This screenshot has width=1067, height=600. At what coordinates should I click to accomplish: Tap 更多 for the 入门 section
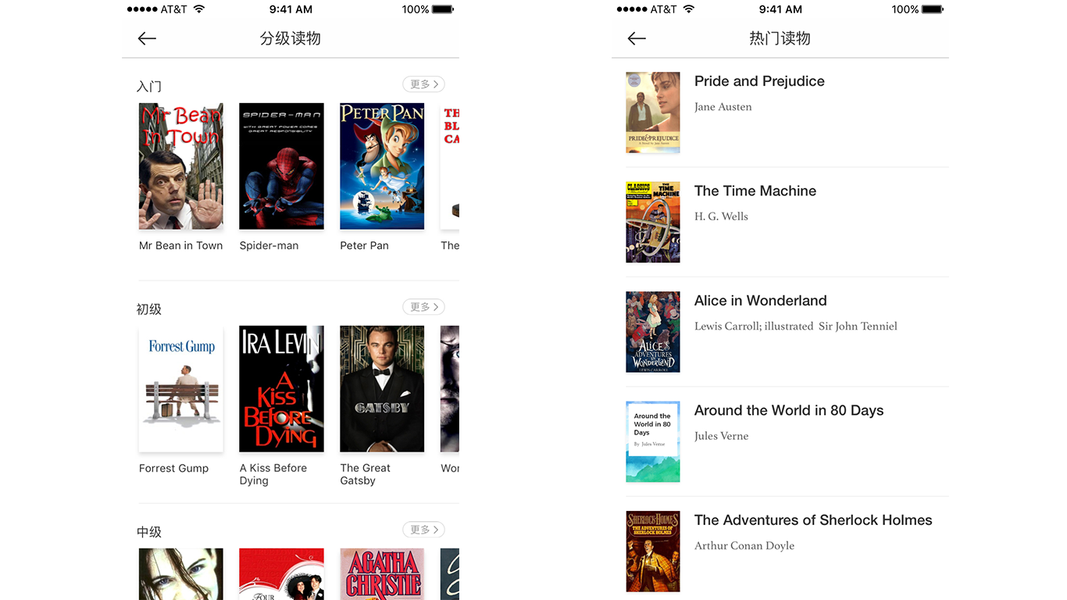tap(423, 84)
